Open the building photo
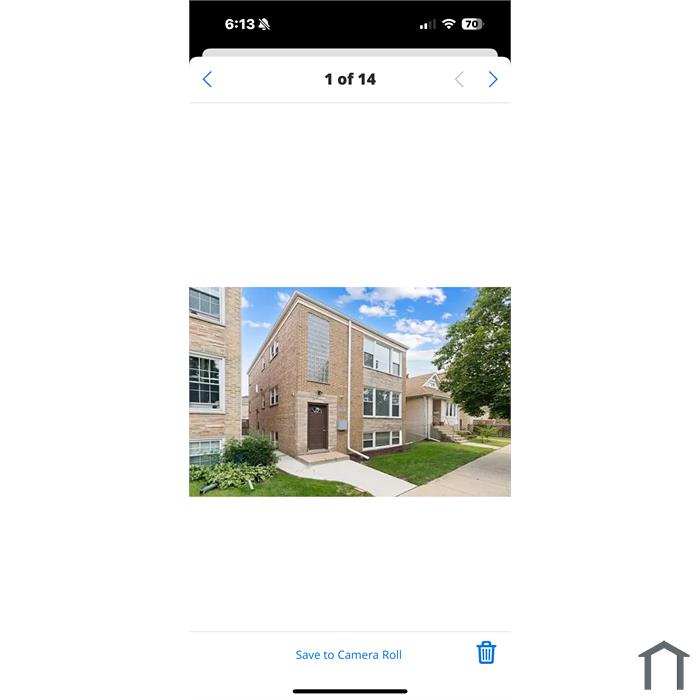Viewport: 700px width, 700px height. [x=349, y=392]
